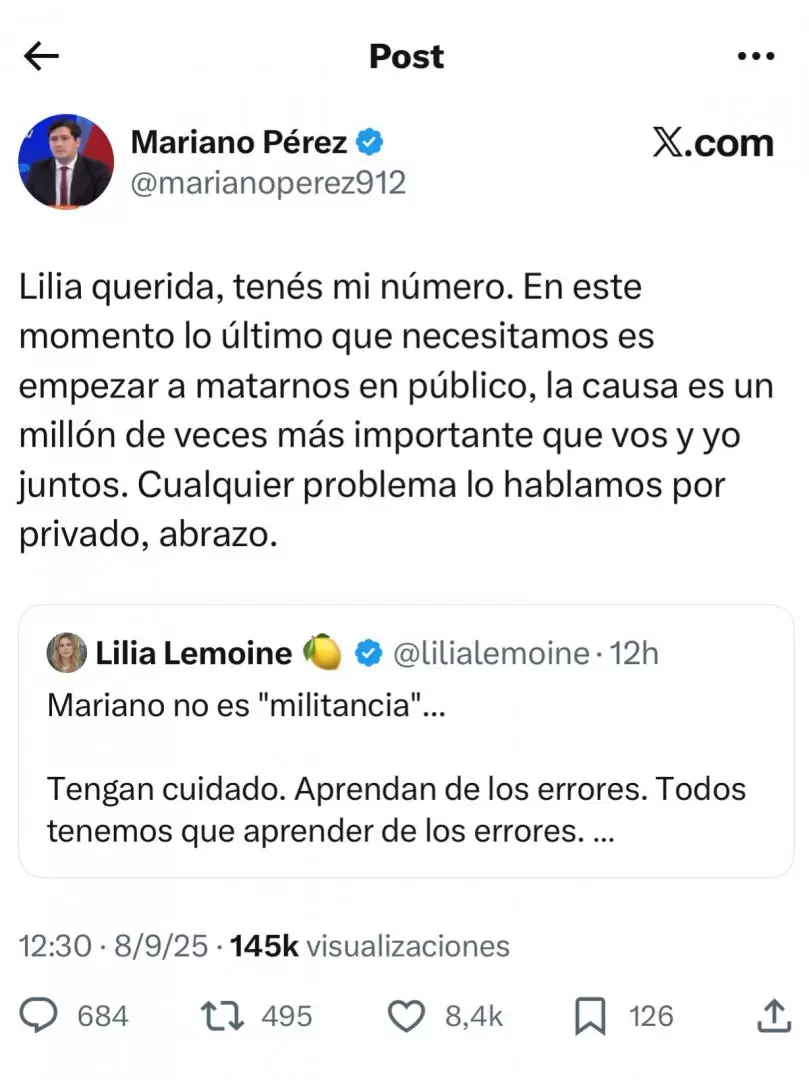The image size is (809, 1080).
Task: Click the repost count 495
Action: (x=285, y=1015)
